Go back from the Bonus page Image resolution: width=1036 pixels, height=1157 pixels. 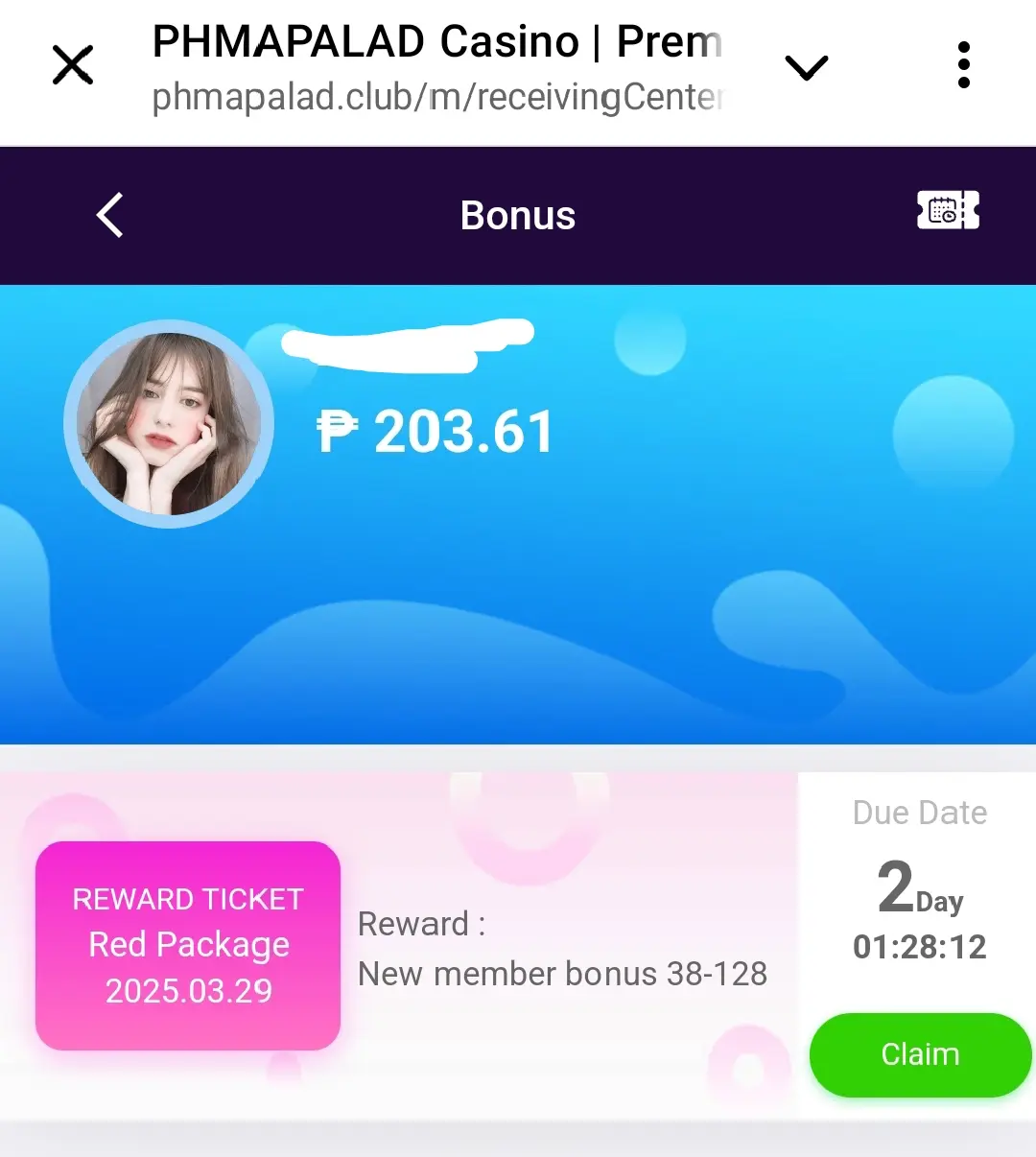(110, 215)
